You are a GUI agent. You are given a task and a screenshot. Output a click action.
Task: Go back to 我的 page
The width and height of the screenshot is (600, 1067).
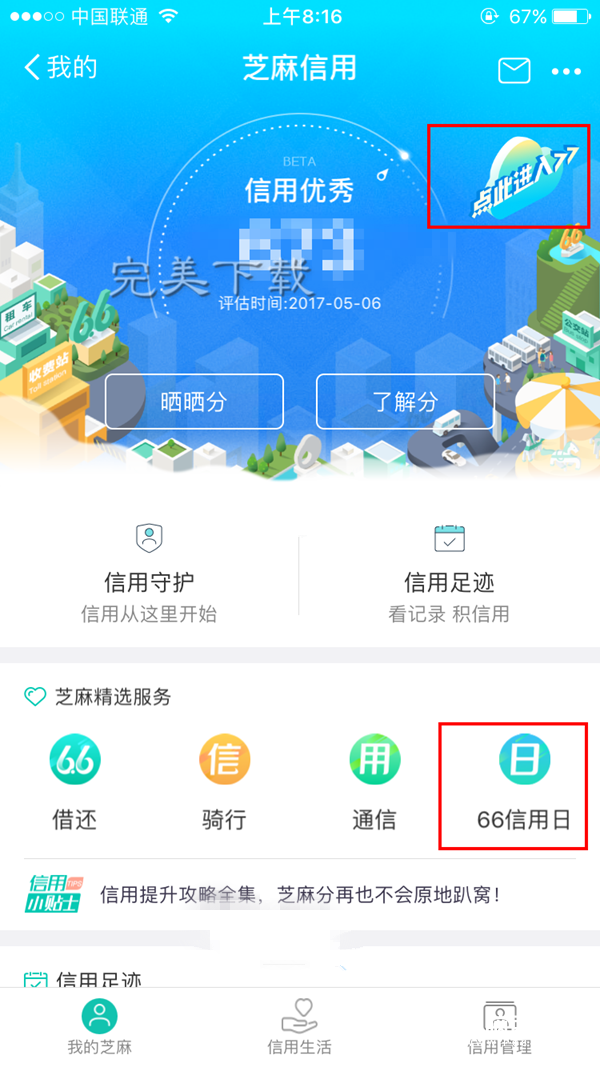(60, 68)
